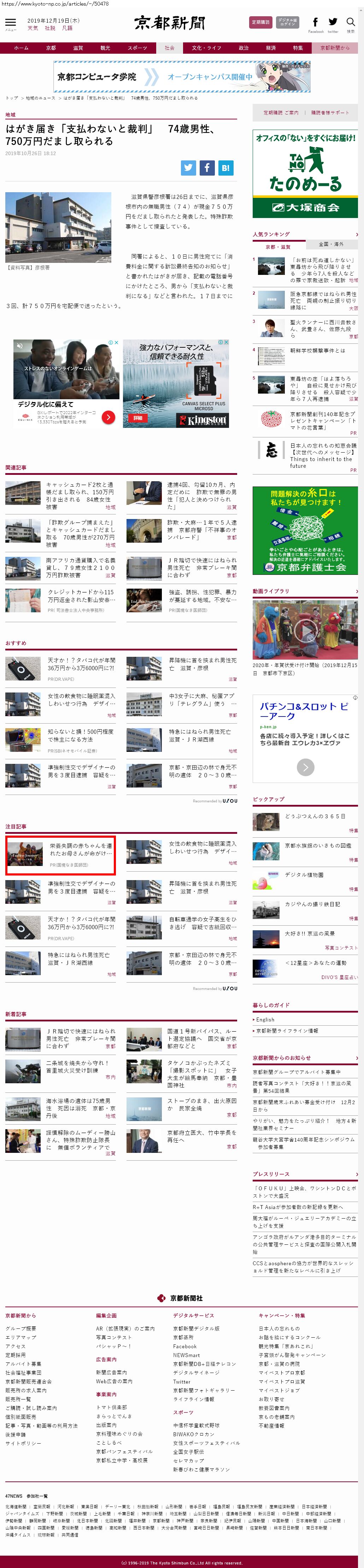Play the video library clip
Image resolution: width=364 pixels, height=1568 pixels.
(304, 629)
